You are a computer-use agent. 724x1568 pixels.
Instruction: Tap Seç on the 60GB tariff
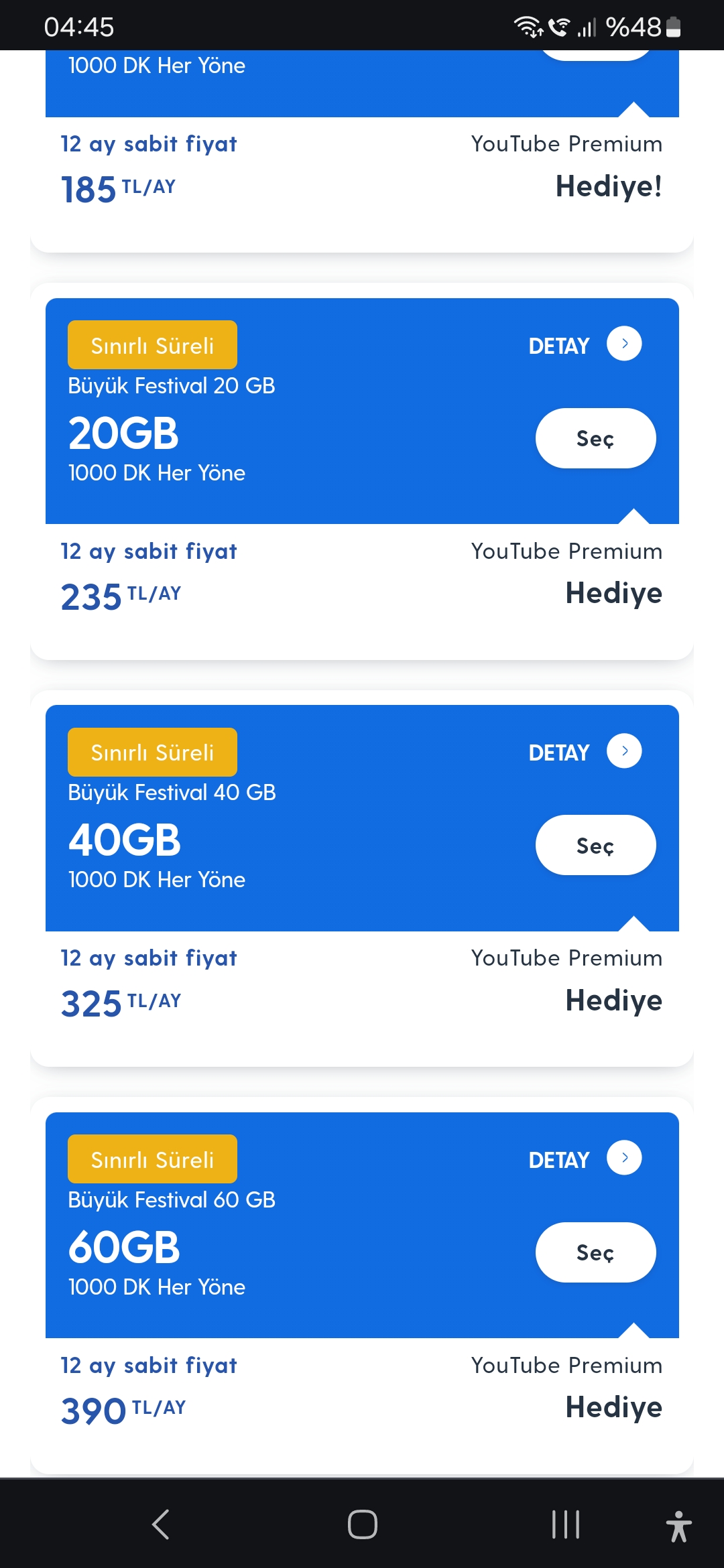pyautogui.click(x=595, y=1252)
